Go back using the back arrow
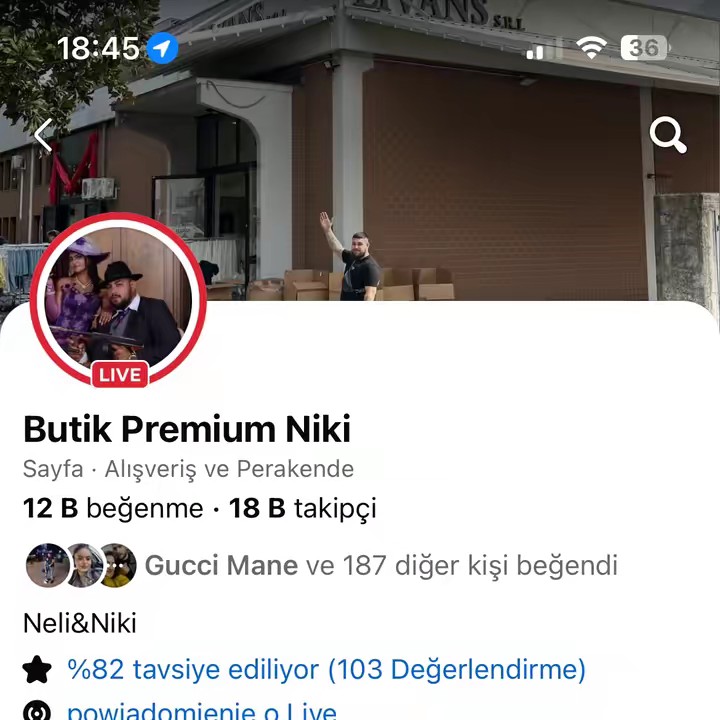The image size is (720, 720). tap(43, 135)
